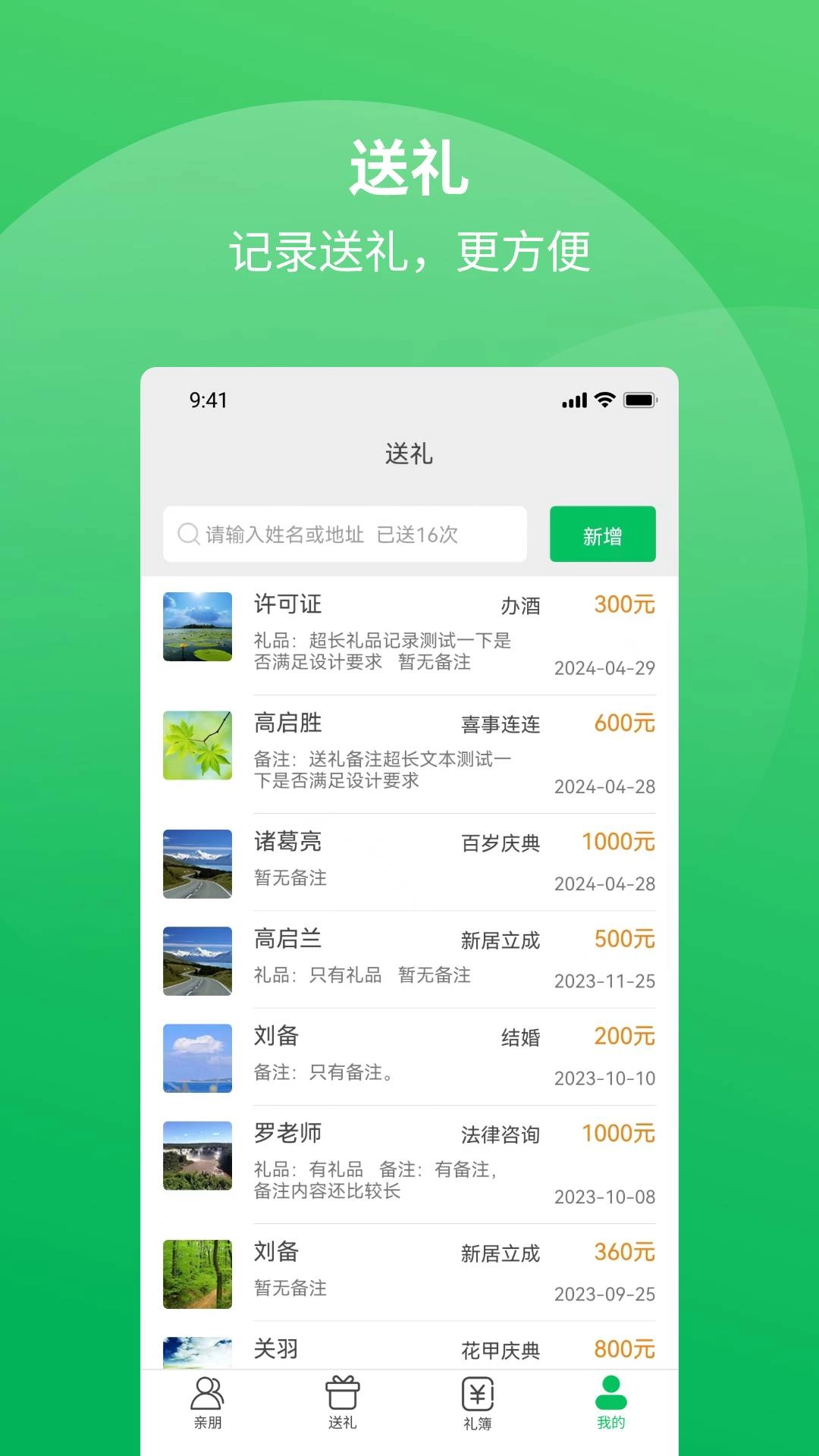Click the search input field
This screenshot has width=819, height=1456.
point(345,533)
